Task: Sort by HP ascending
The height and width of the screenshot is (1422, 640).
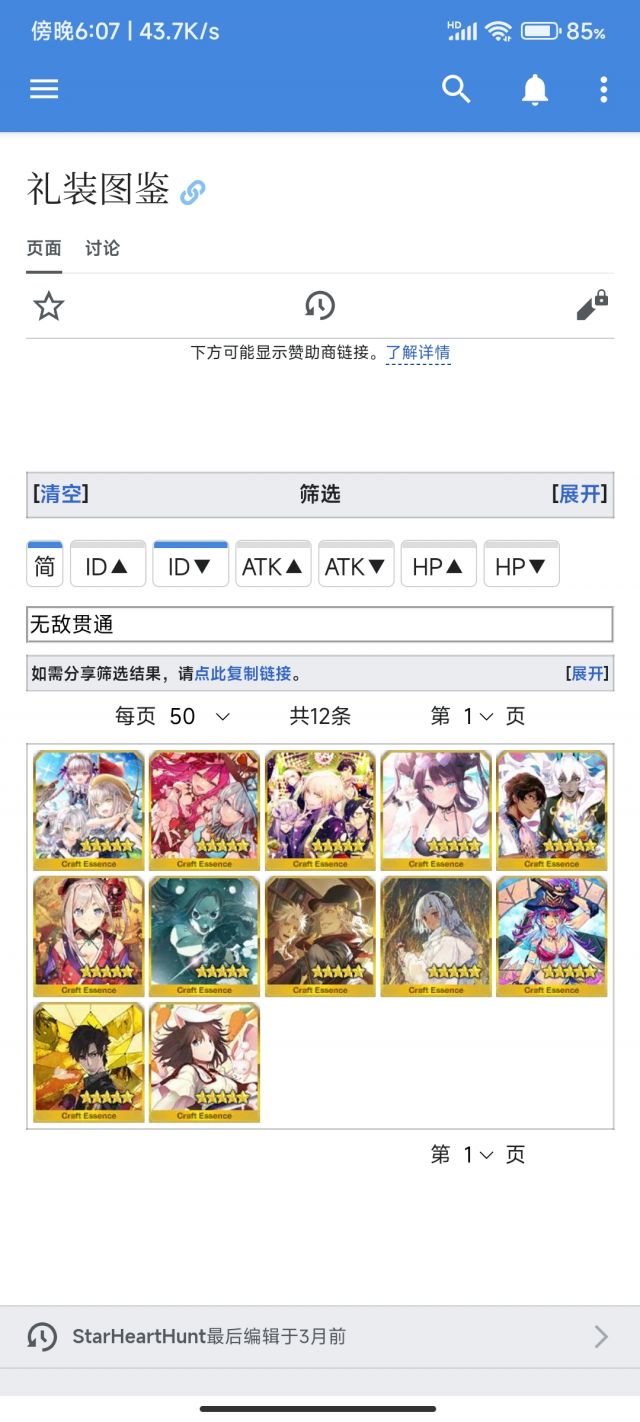Action: pyautogui.click(x=439, y=564)
